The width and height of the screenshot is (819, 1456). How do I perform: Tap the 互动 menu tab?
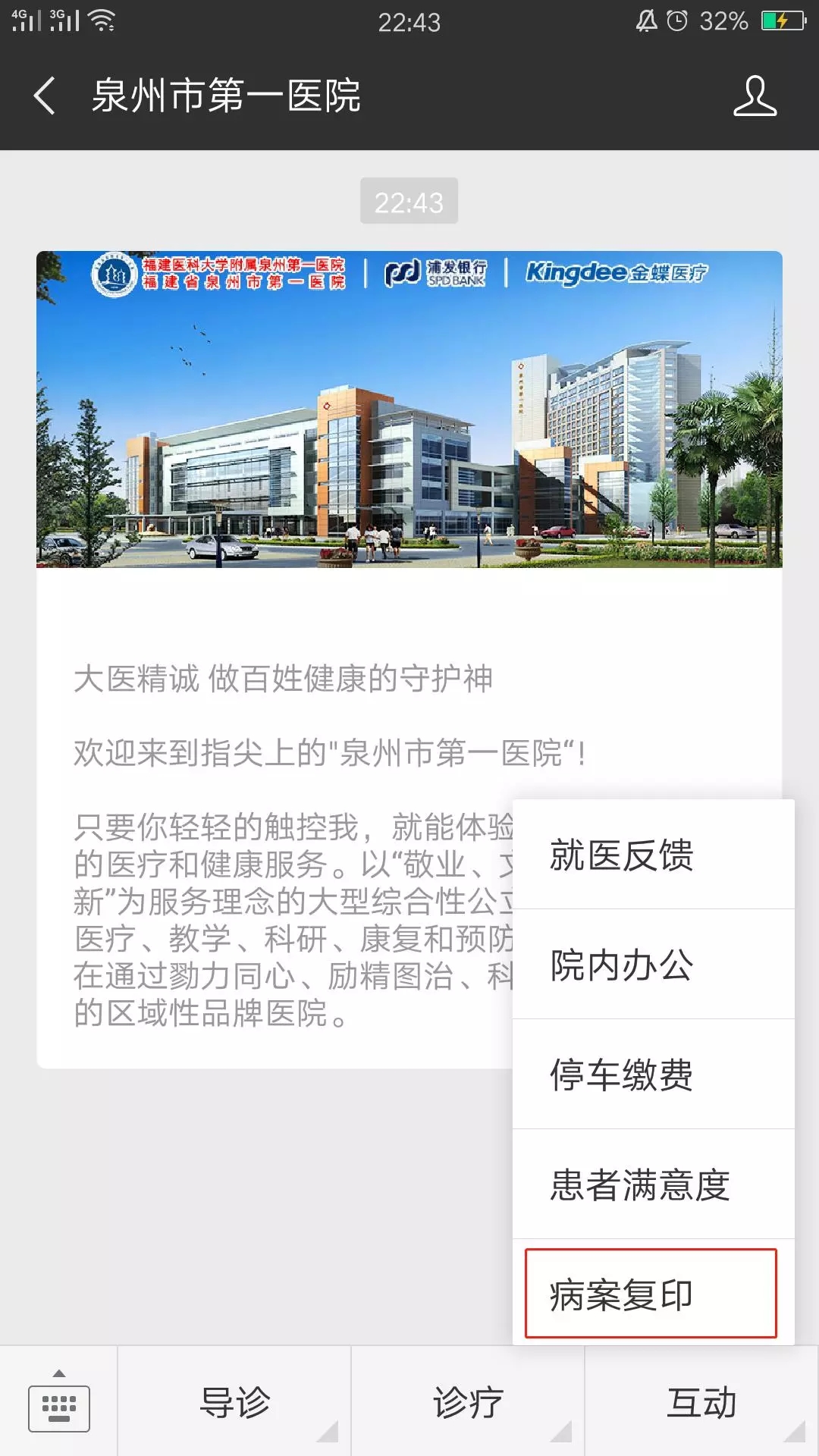coord(701,1403)
